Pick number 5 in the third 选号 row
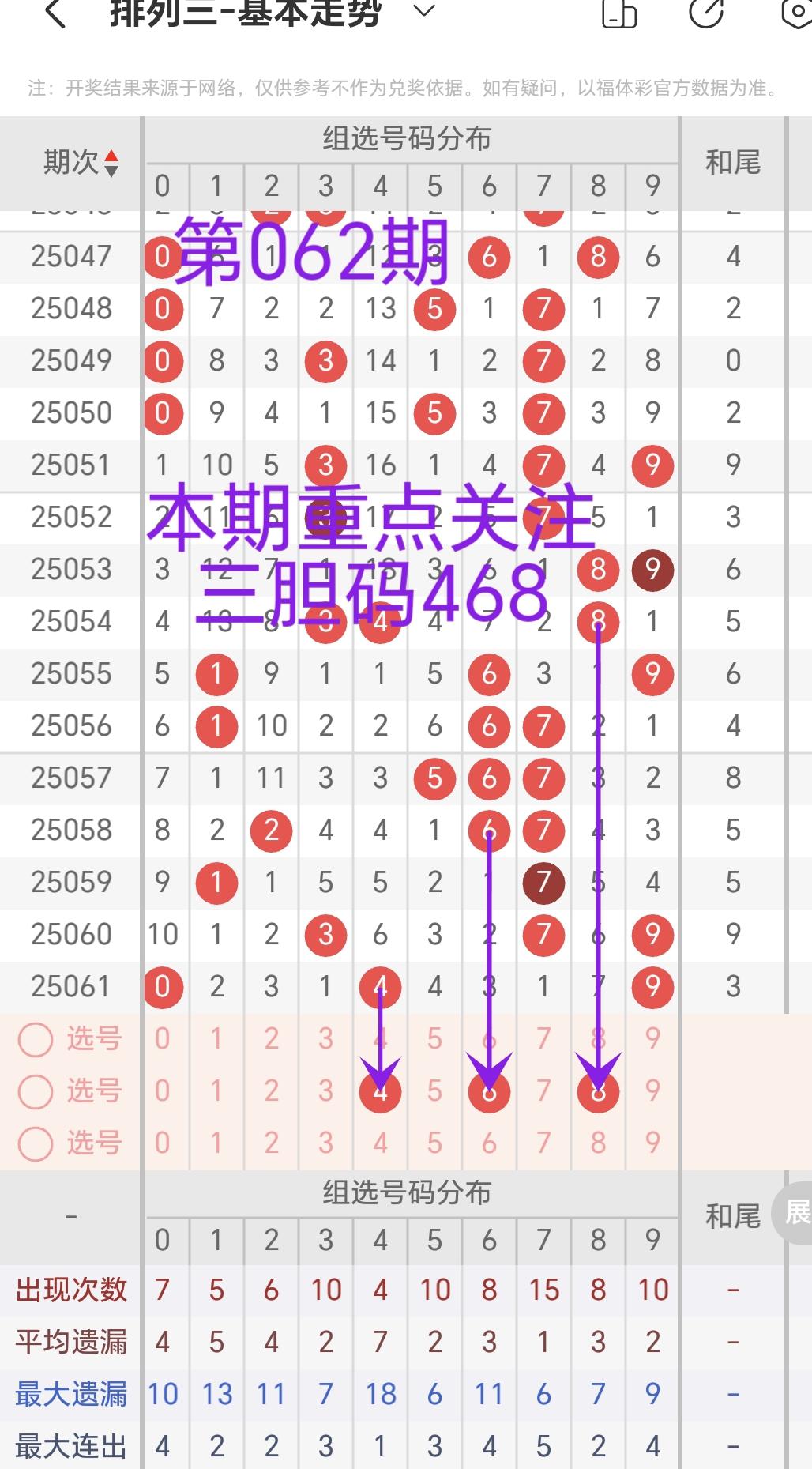Image resolution: width=812 pixels, height=1469 pixels. (x=434, y=1143)
